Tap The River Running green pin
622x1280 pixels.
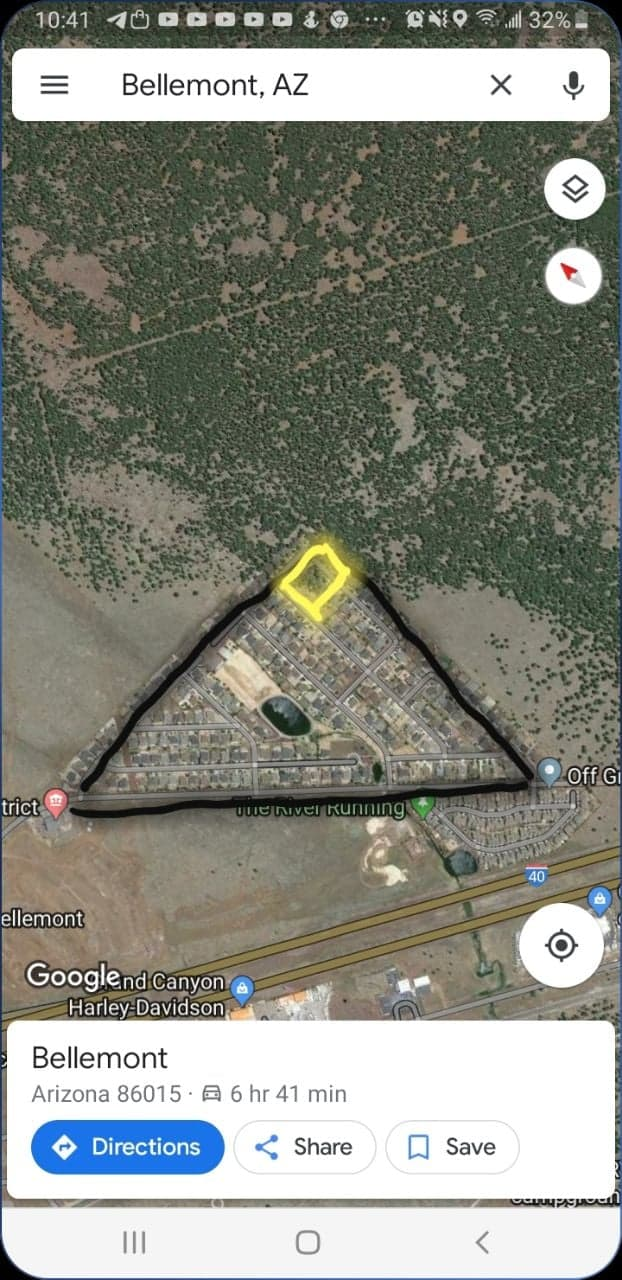tap(424, 806)
